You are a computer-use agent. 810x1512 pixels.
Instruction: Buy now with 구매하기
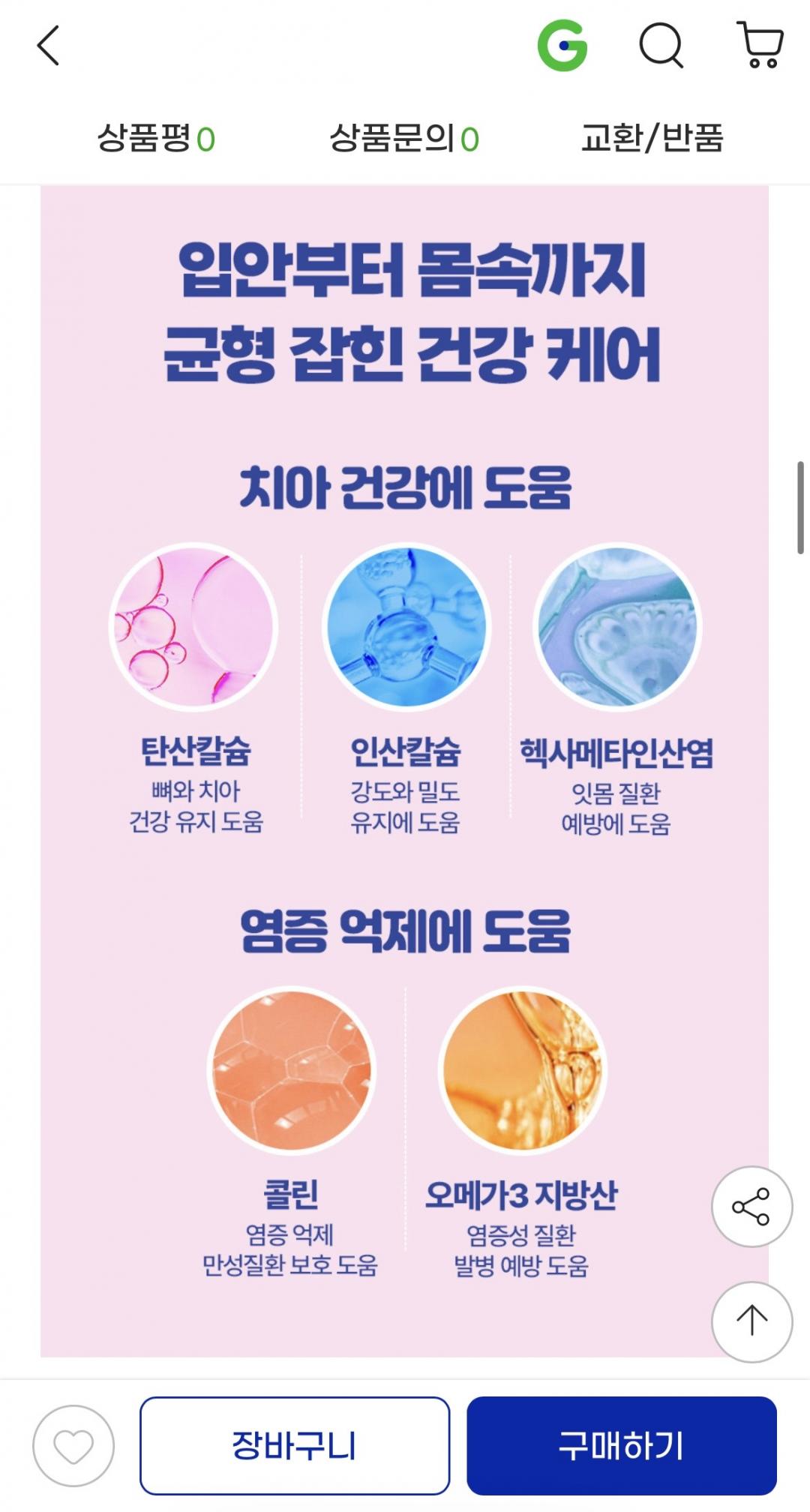[621, 1445]
